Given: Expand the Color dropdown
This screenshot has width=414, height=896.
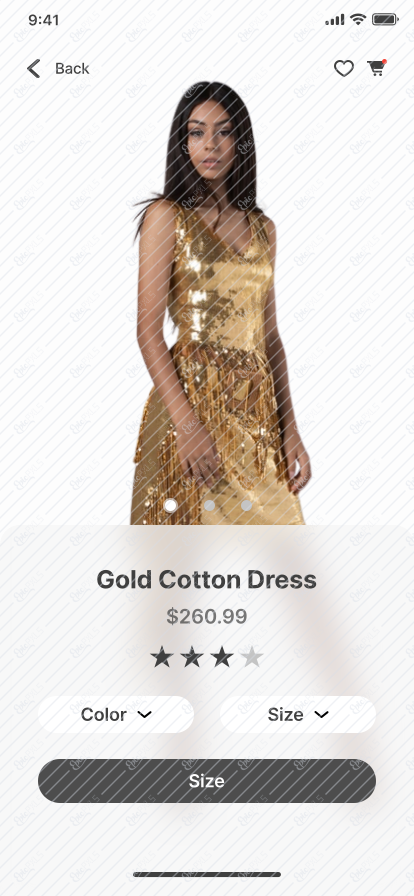Looking at the screenshot, I should 116,714.
